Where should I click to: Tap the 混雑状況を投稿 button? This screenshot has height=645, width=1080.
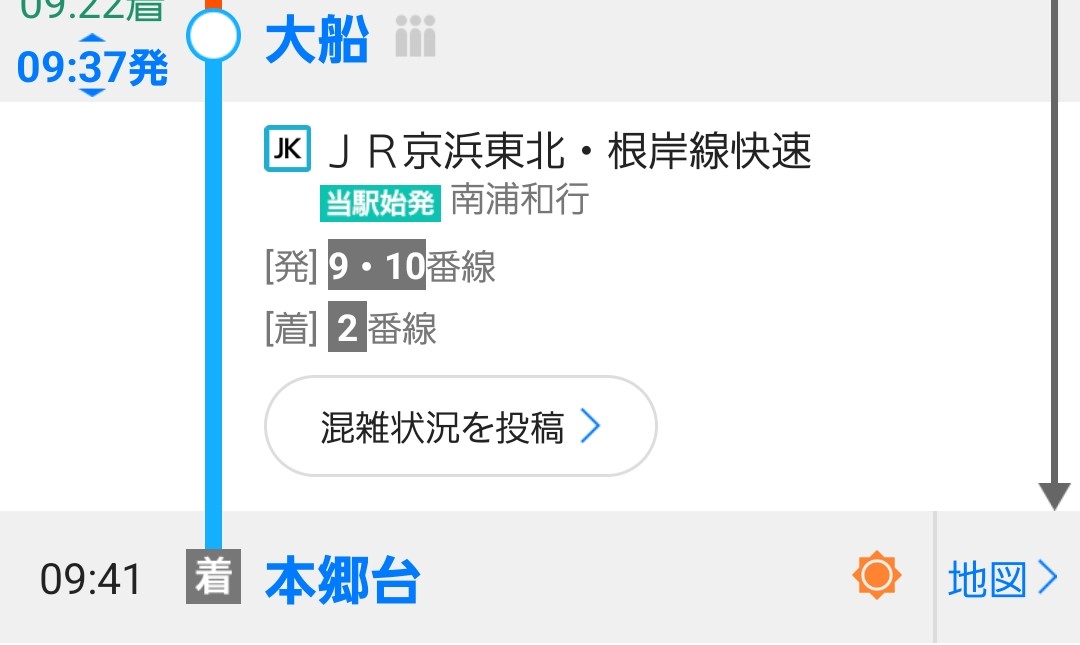coord(460,427)
